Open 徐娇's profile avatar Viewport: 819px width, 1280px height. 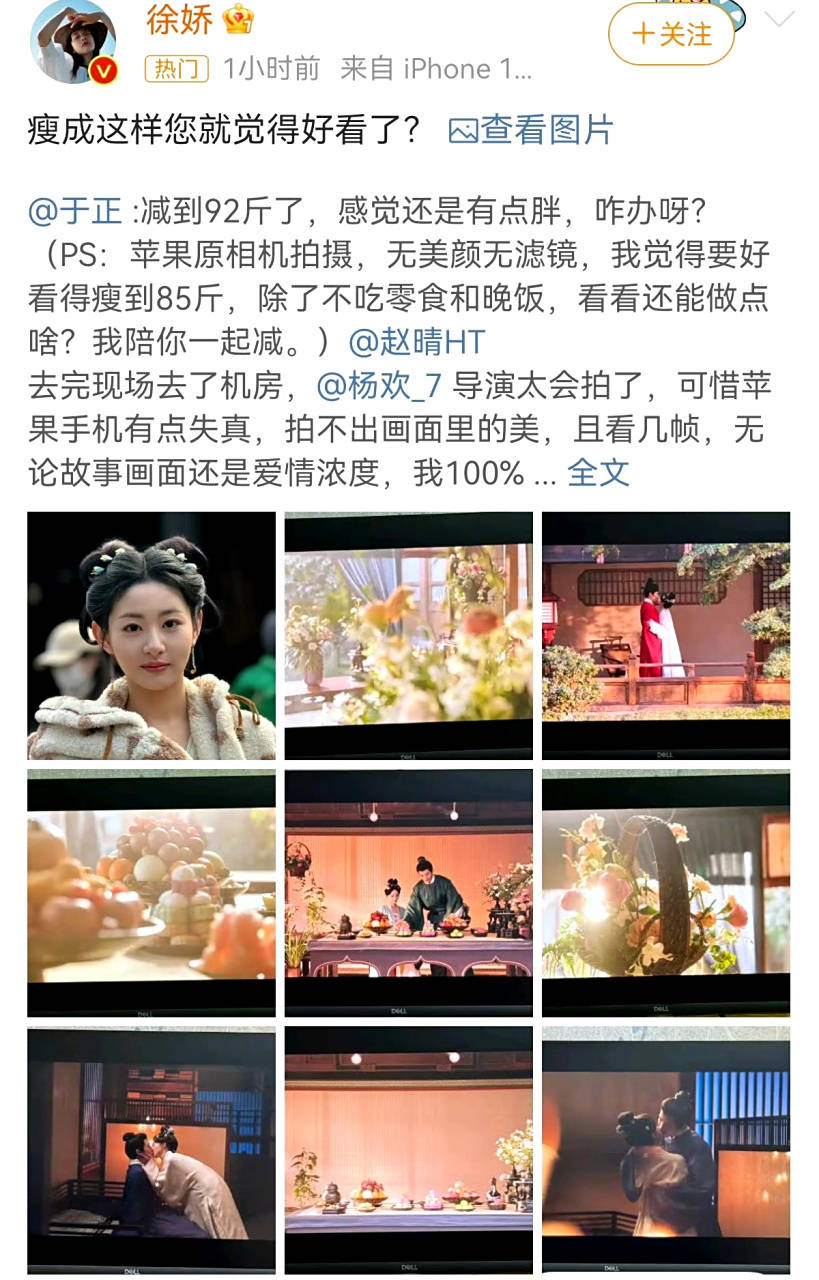tap(74, 42)
